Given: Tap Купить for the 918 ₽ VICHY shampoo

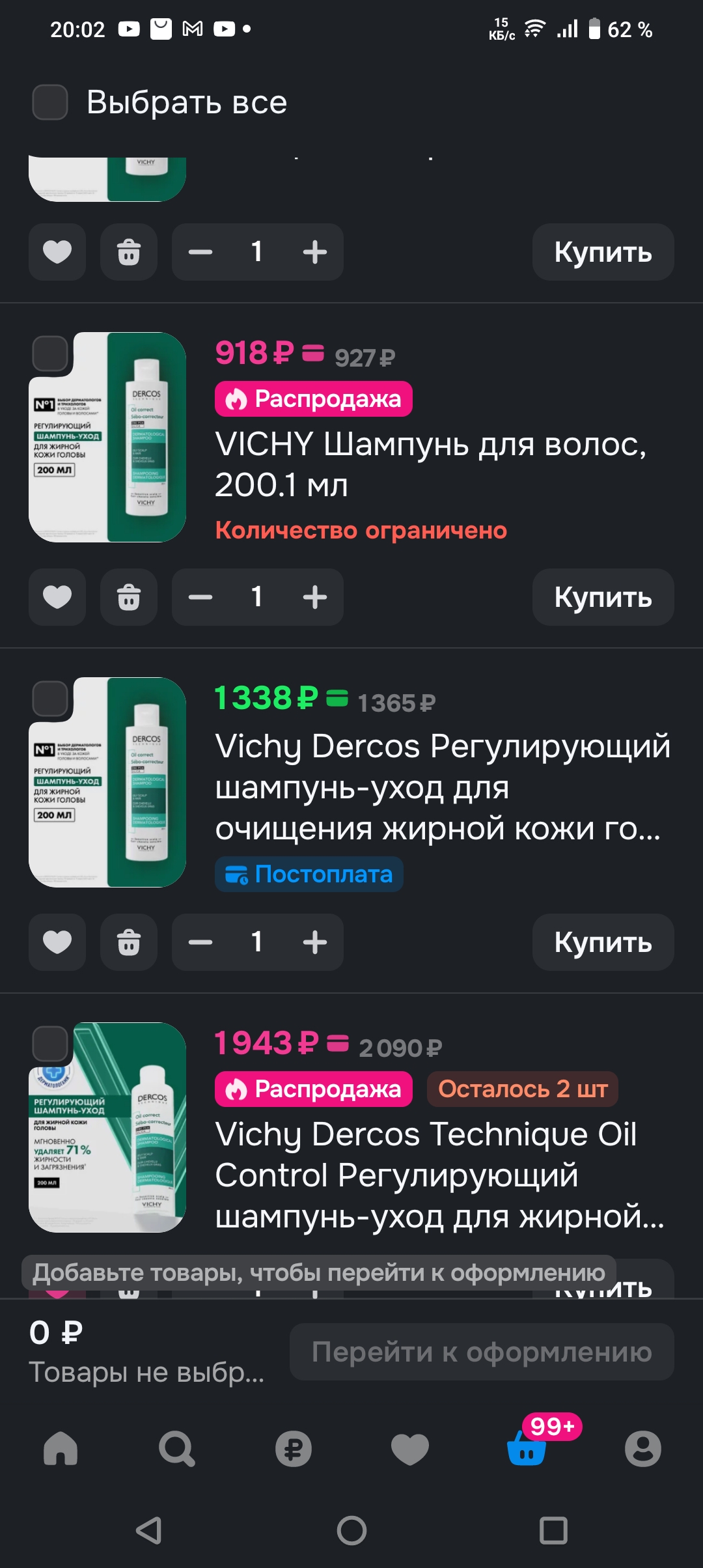Looking at the screenshot, I should [x=603, y=597].
